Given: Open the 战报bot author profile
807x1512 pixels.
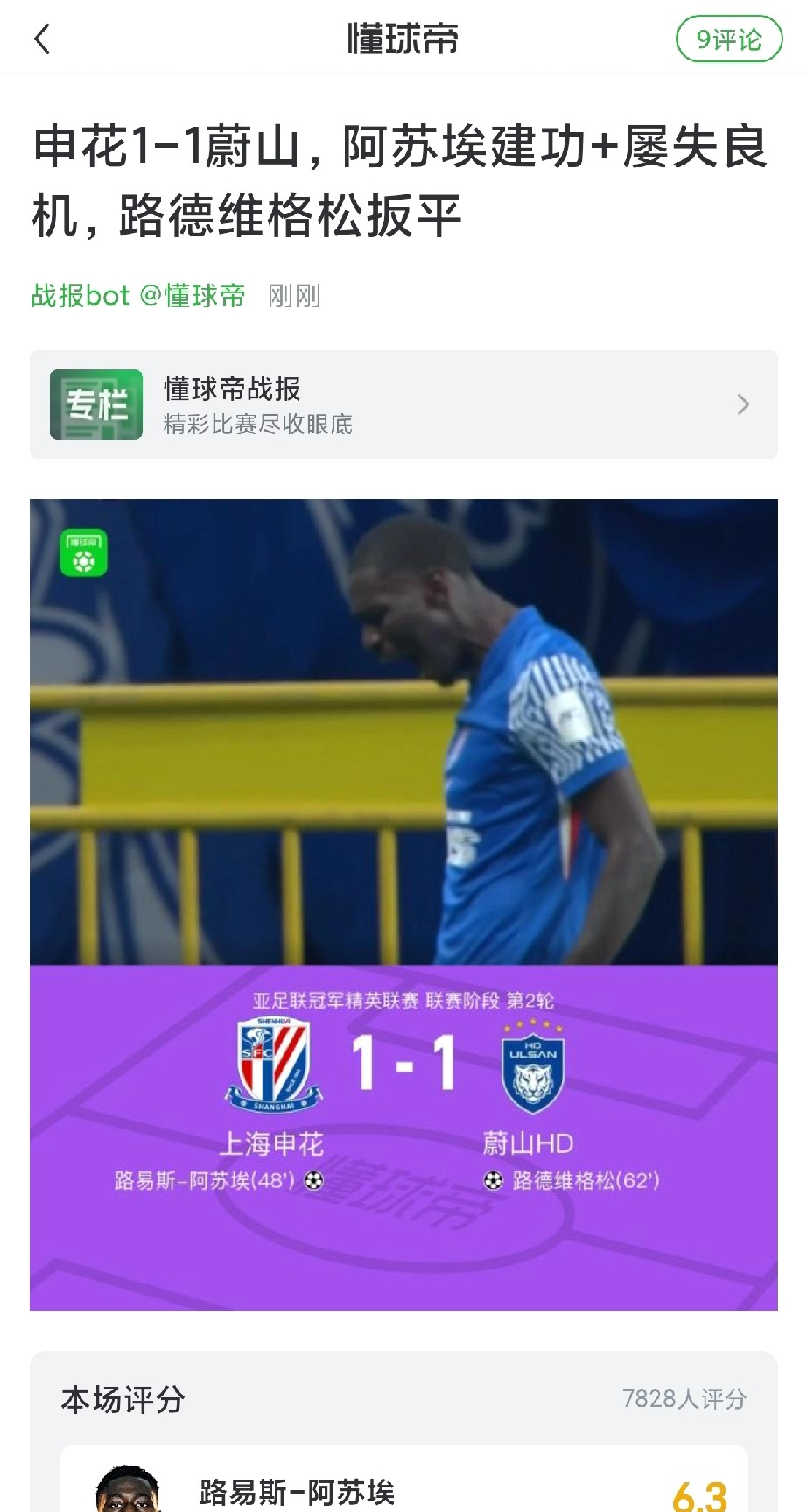Looking at the screenshot, I should 77,297.
